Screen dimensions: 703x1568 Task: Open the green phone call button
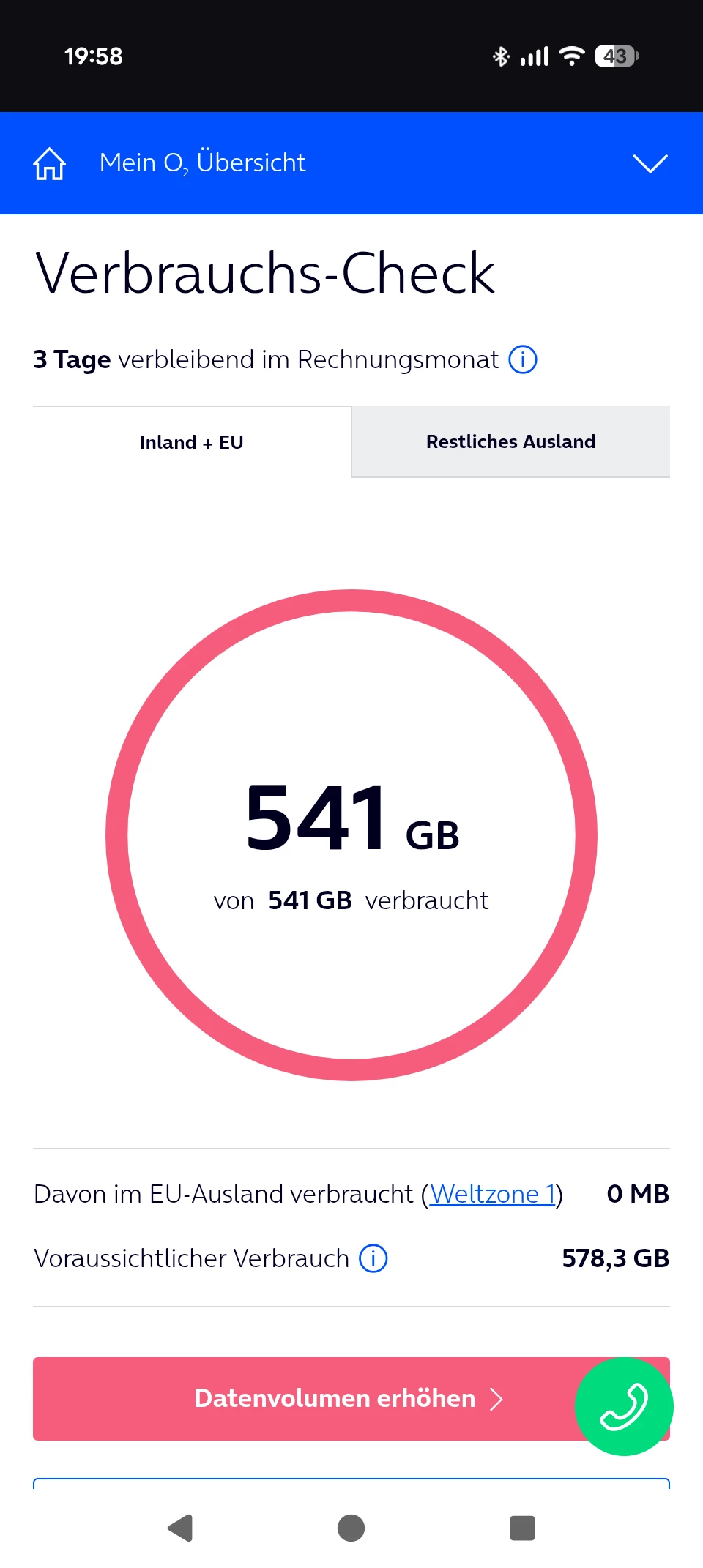click(x=624, y=1406)
